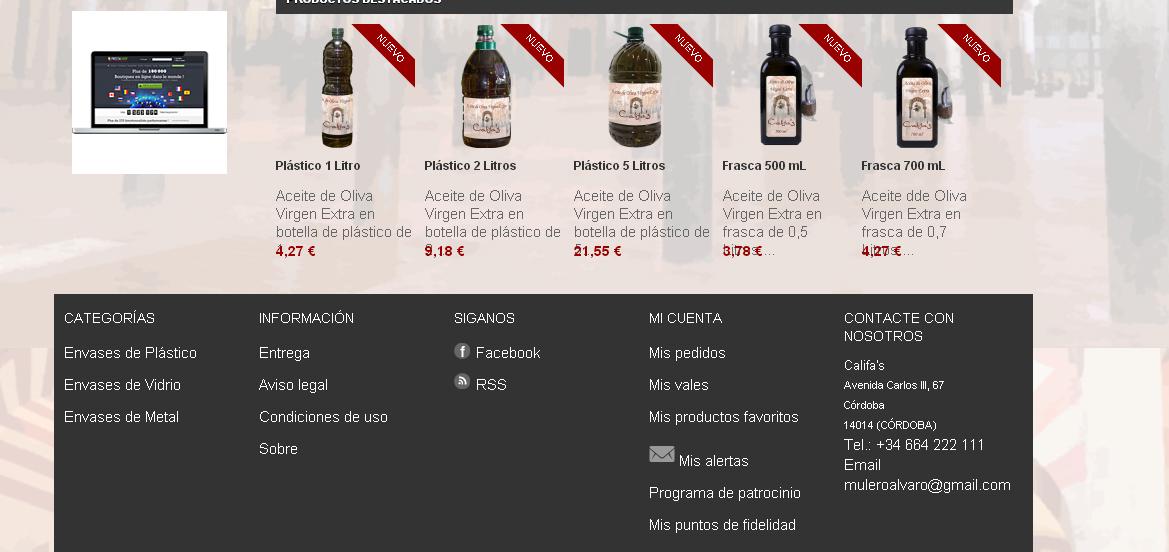View the Frasca 700 mL product
The height and width of the screenshot is (552, 1169).
tap(902, 166)
